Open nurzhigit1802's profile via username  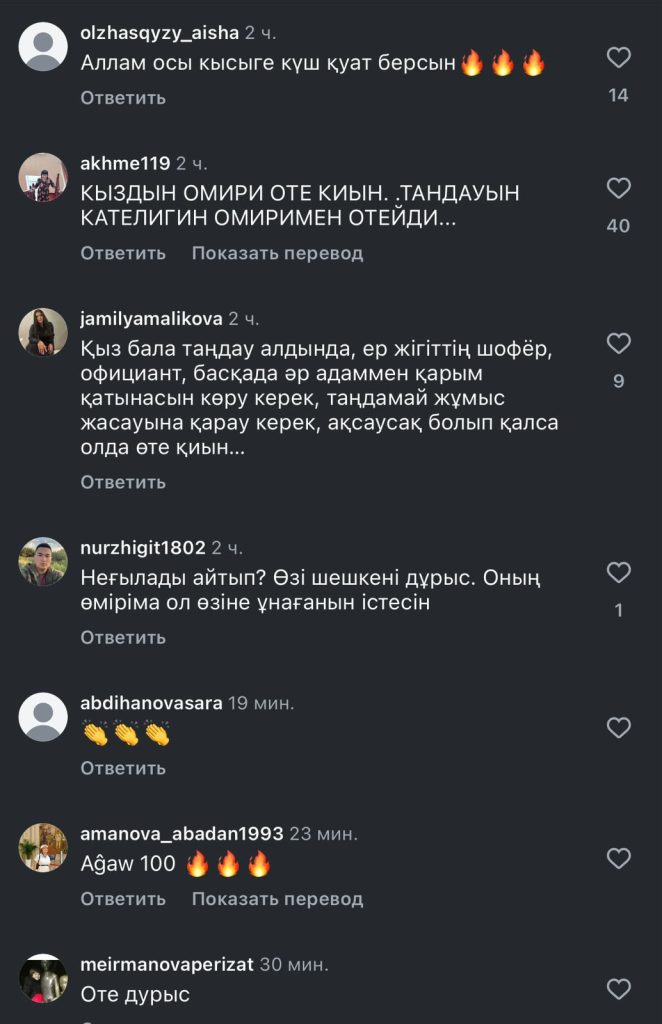tap(143, 548)
